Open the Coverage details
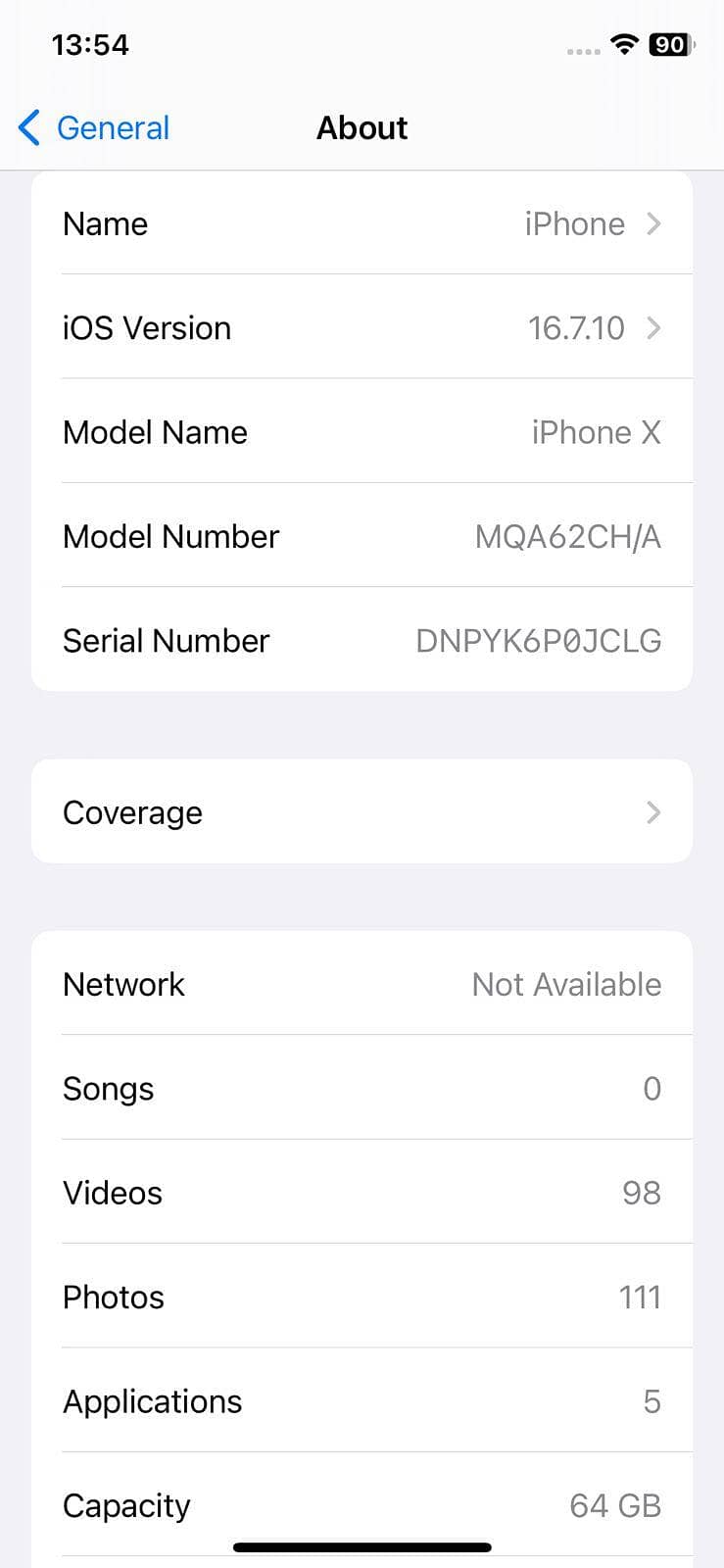 [362, 811]
